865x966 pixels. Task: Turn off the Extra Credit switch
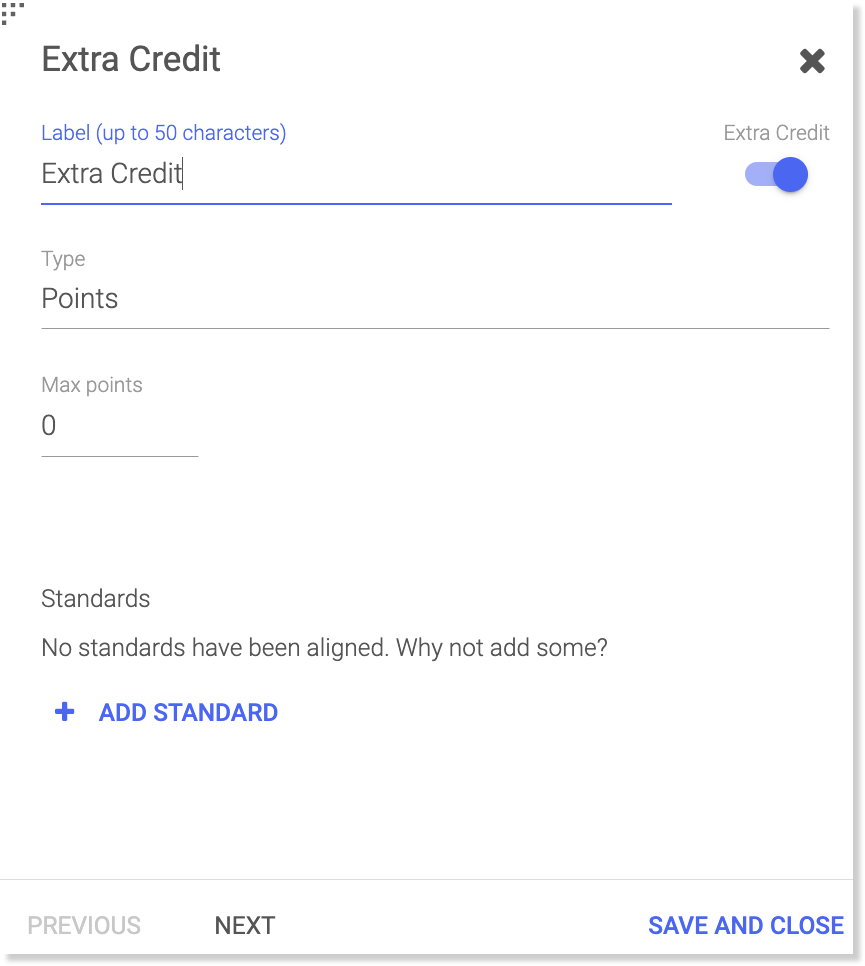pyautogui.click(x=777, y=175)
